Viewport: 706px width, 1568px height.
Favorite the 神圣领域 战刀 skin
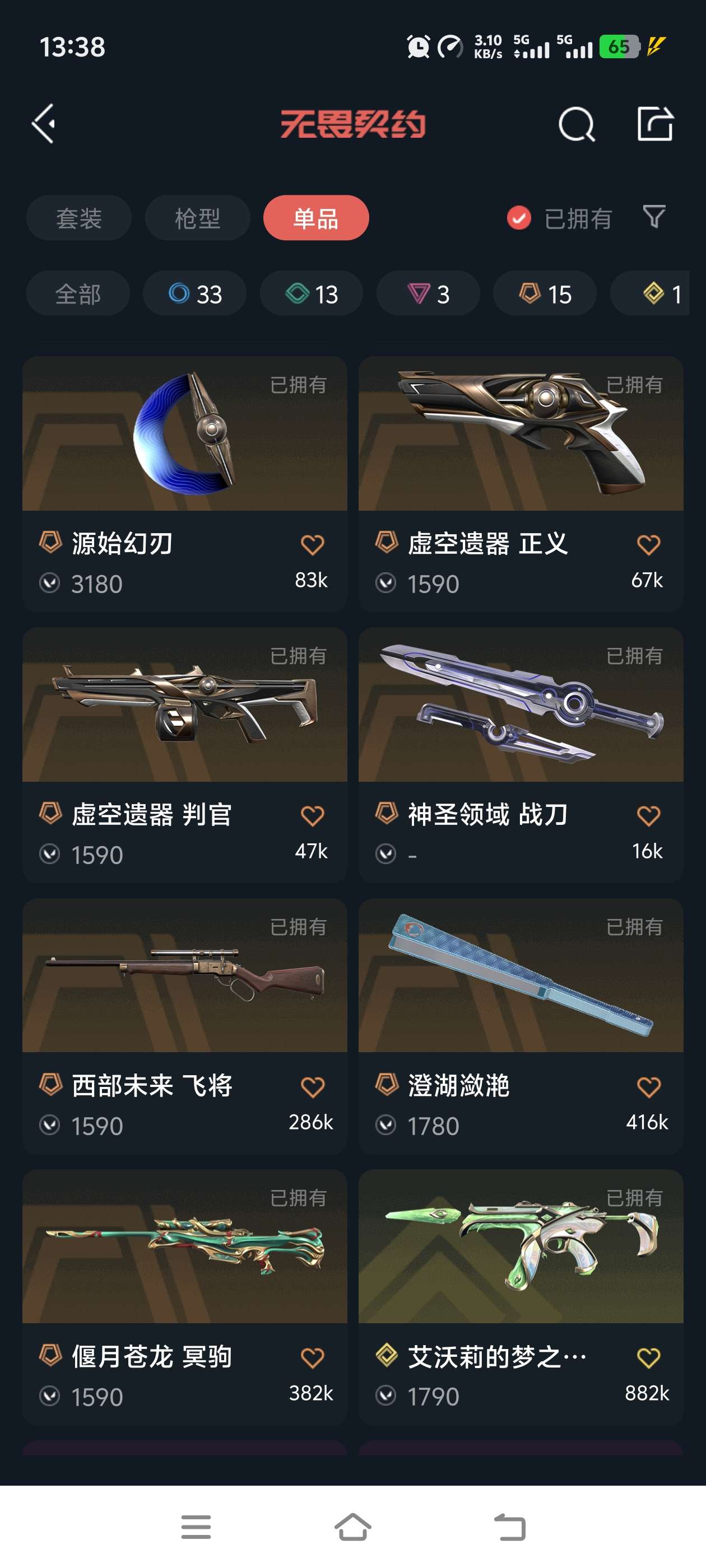648,816
